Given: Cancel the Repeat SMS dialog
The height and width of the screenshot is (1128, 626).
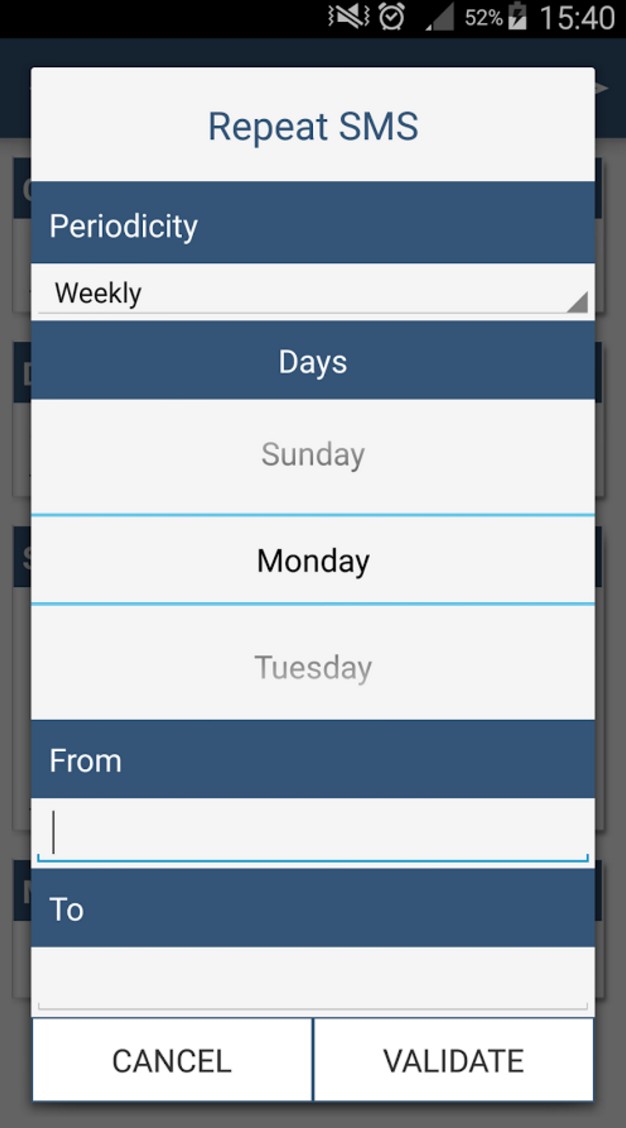Looking at the screenshot, I should click(172, 1060).
